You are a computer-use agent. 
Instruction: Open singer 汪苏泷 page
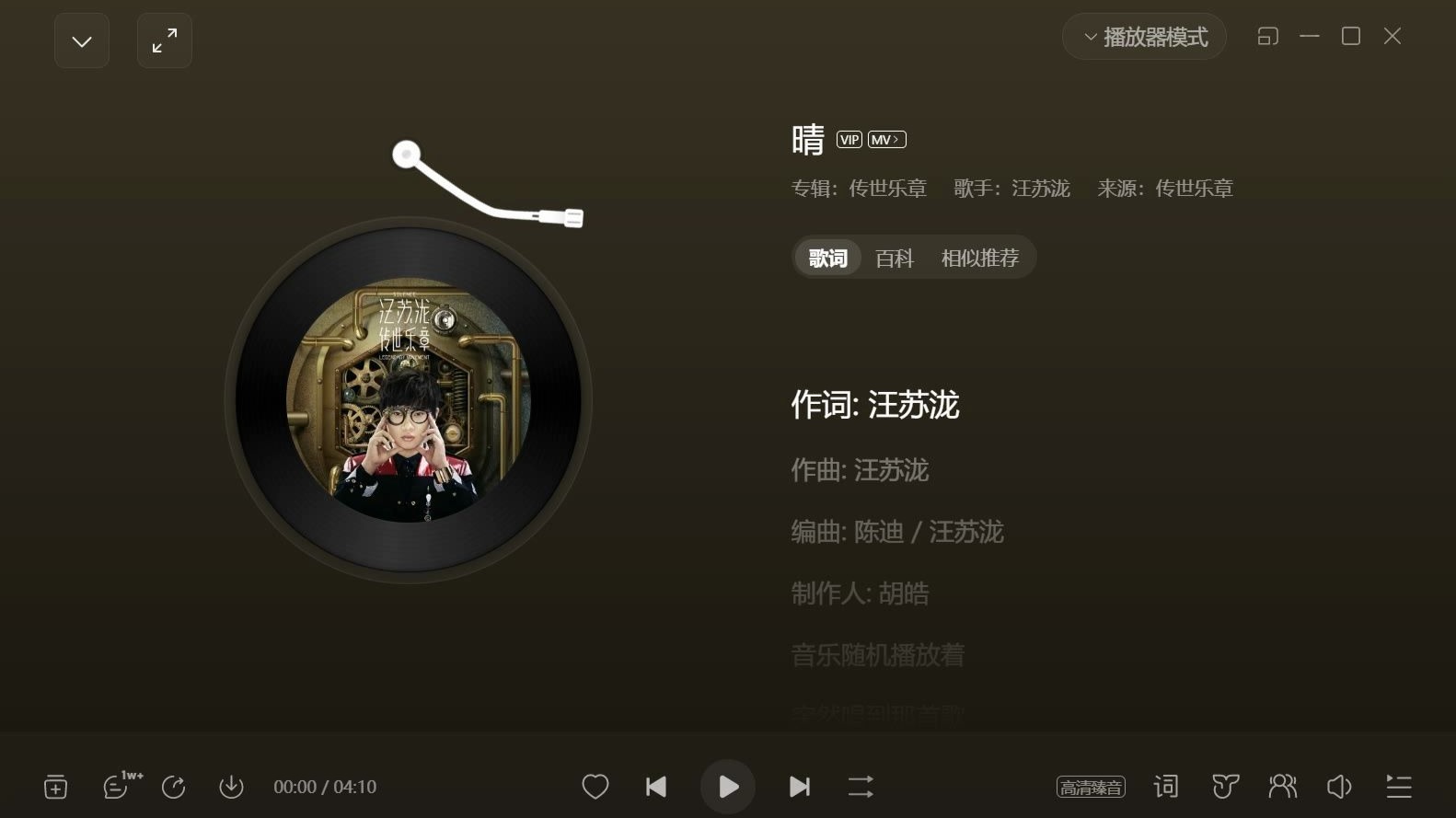click(x=1040, y=189)
